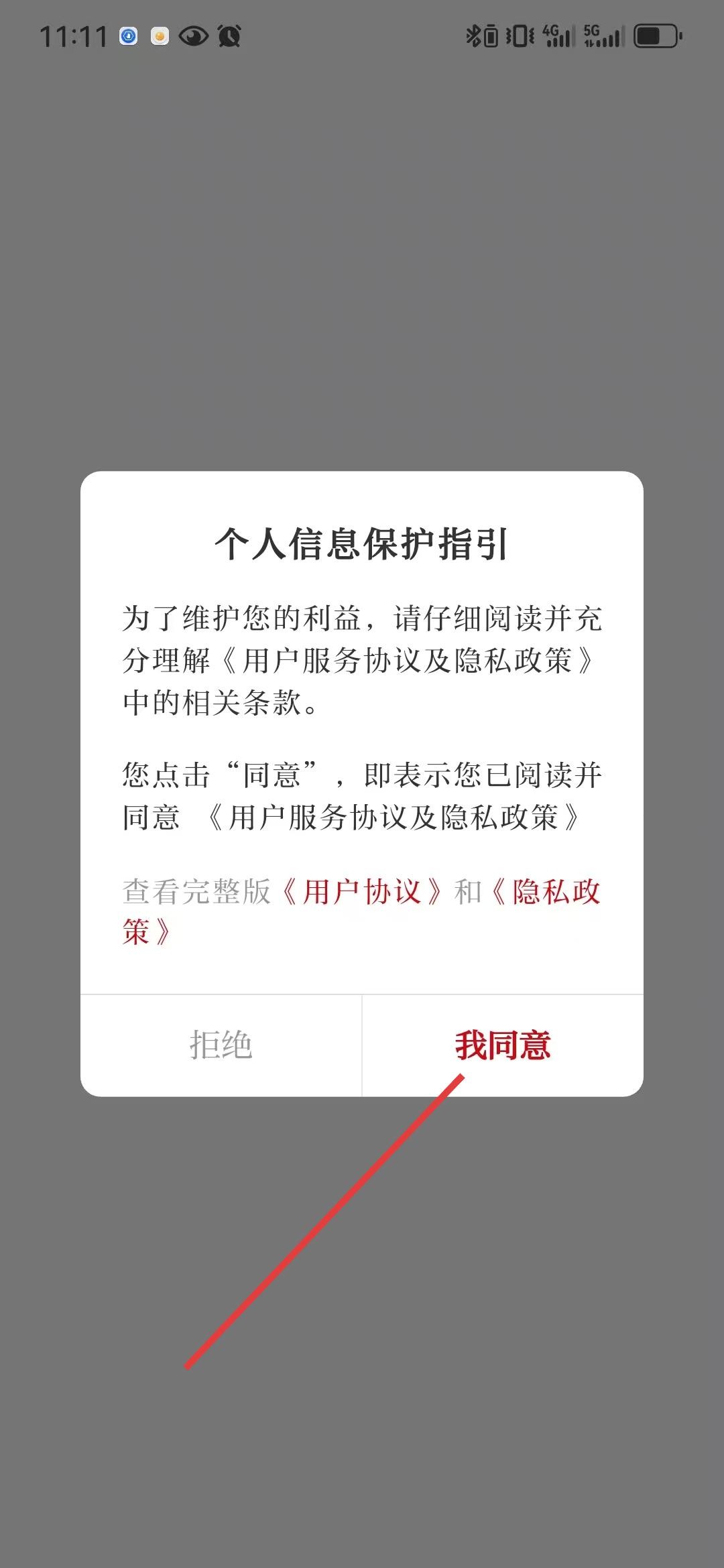This screenshot has height=1568, width=724.
Task: Decline with the 拒绝 button
Action: coord(221,1045)
